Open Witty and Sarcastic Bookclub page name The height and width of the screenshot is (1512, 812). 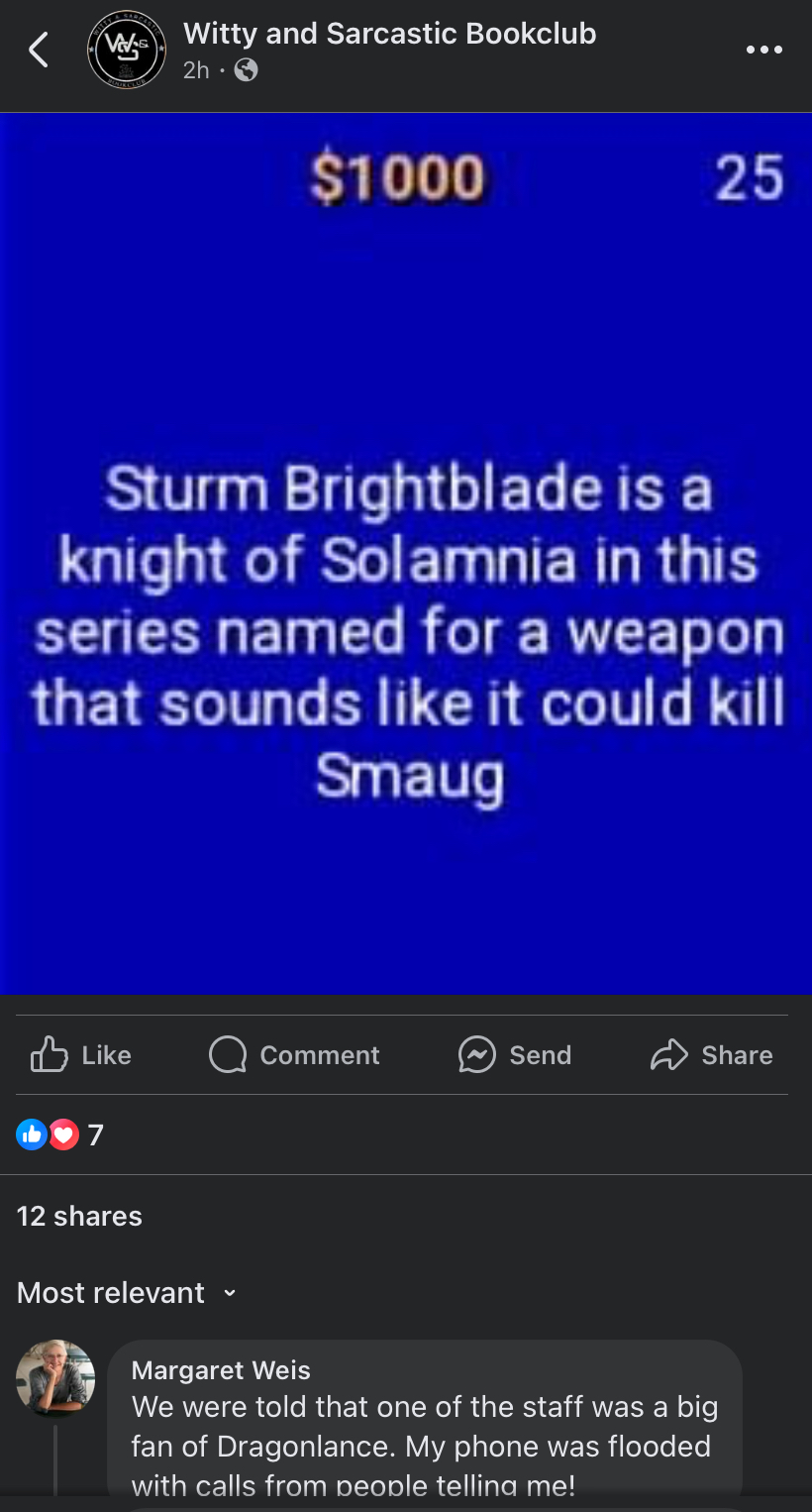pos(389,34)
